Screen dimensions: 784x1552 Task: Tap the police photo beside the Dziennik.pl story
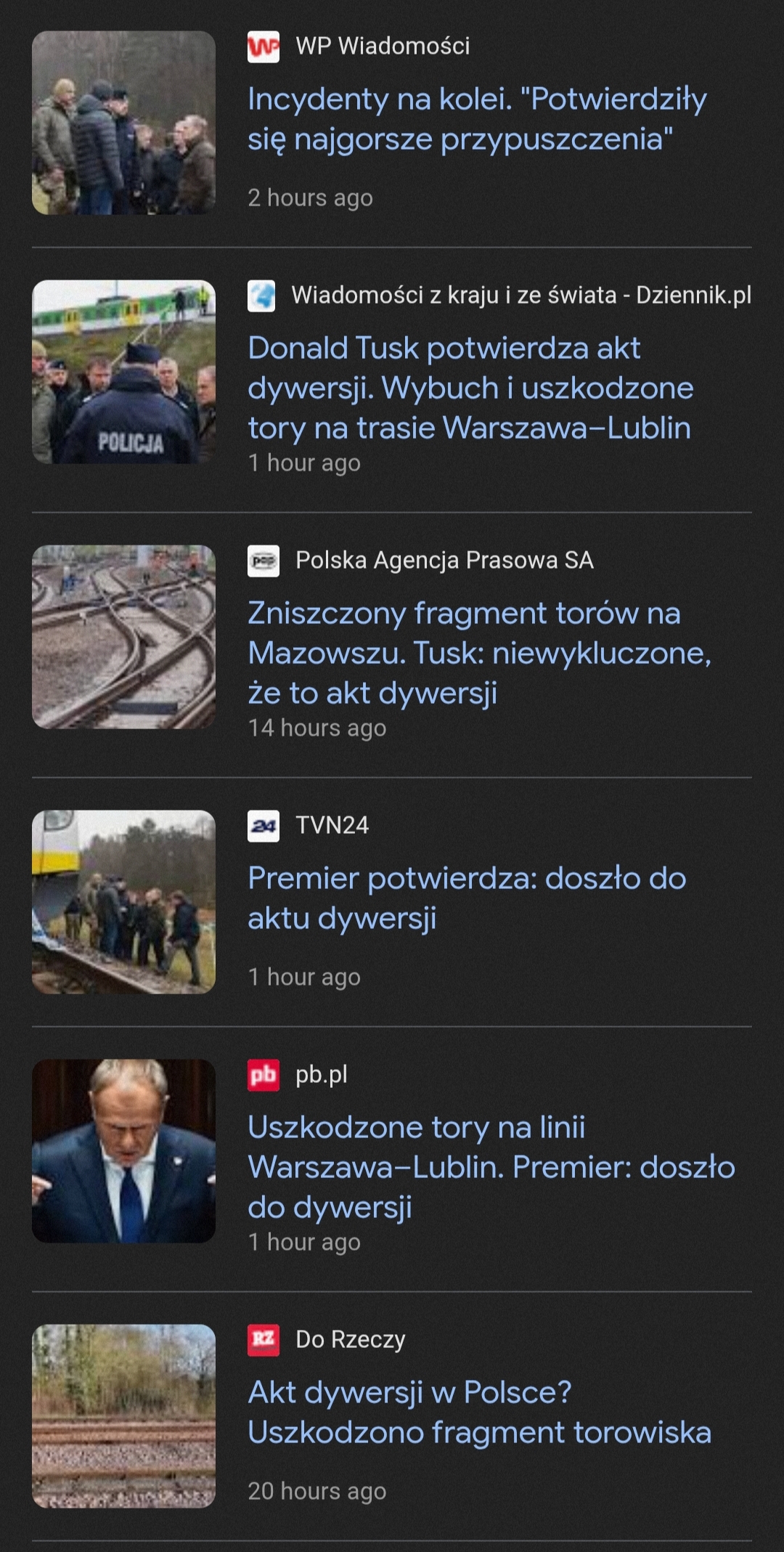point(123,372)
